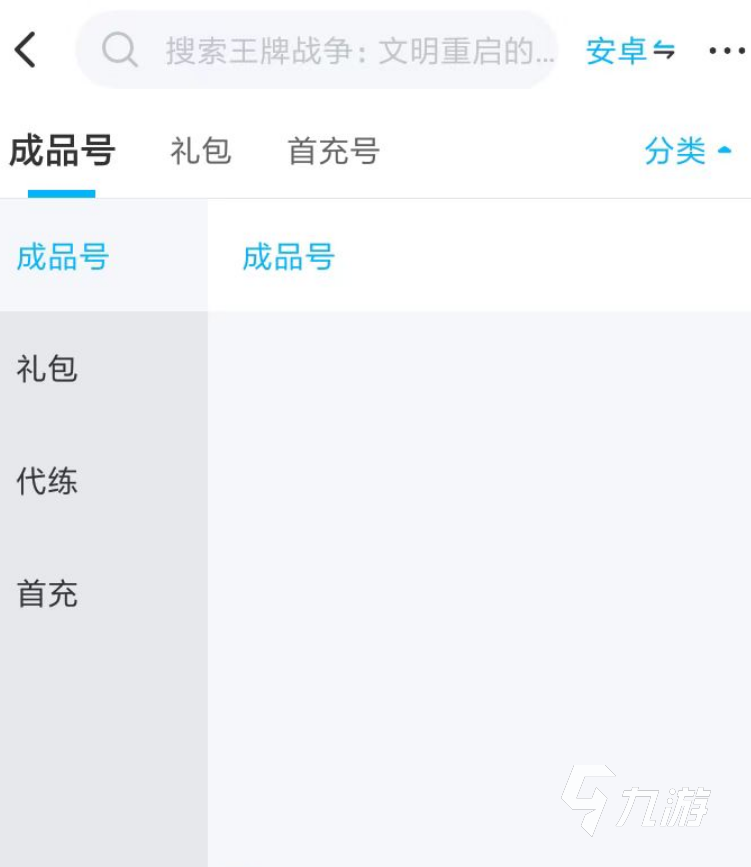Open the search box for 王牌战争
This screenshot has height=867, width=751.
coord(330,50)
